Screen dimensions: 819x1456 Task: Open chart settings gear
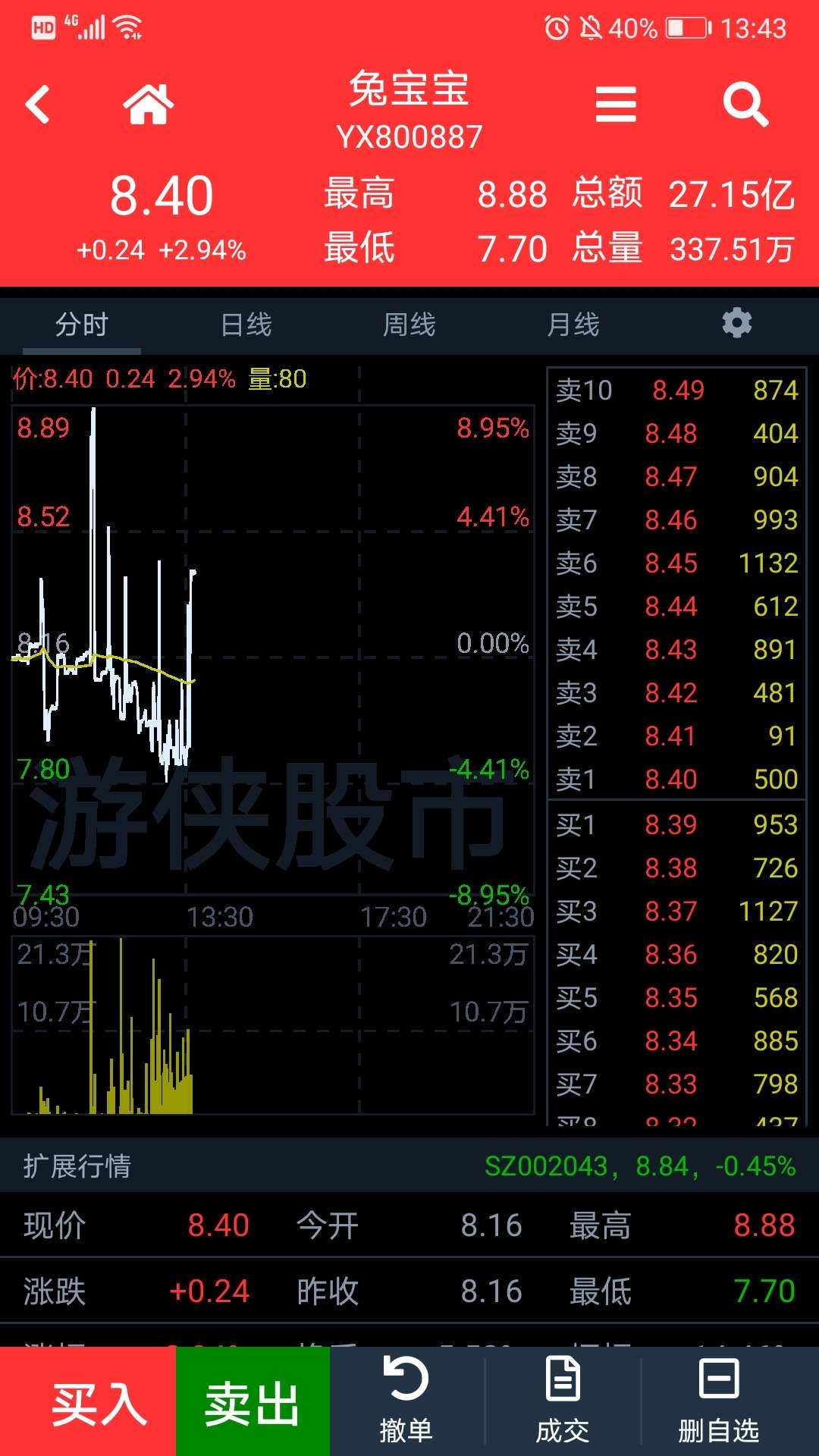(x=737, y=323)
